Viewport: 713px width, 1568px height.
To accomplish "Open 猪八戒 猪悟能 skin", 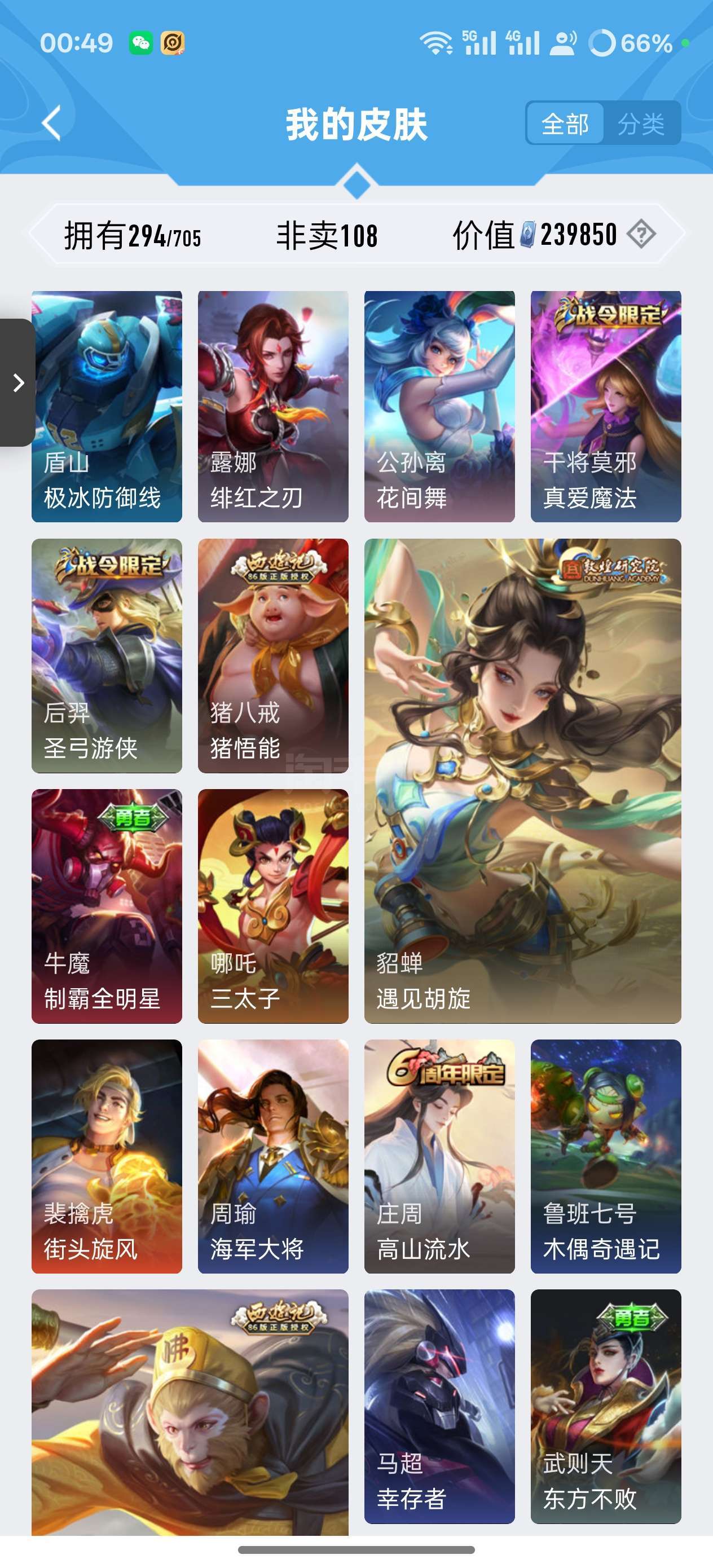I will [273, 655].
